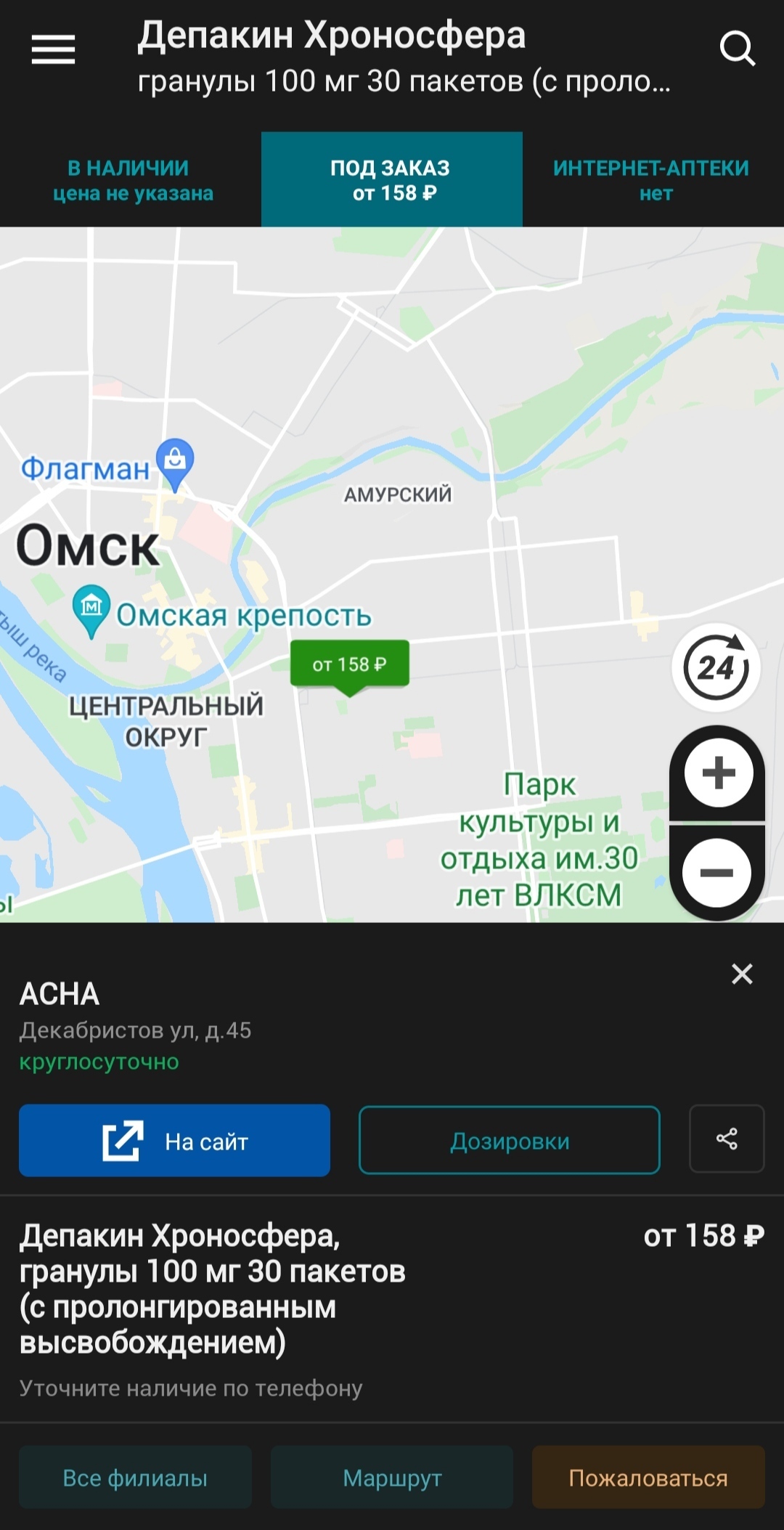
Task: Tap the от 158 ₽ map marker
Action: coord(350,664)
